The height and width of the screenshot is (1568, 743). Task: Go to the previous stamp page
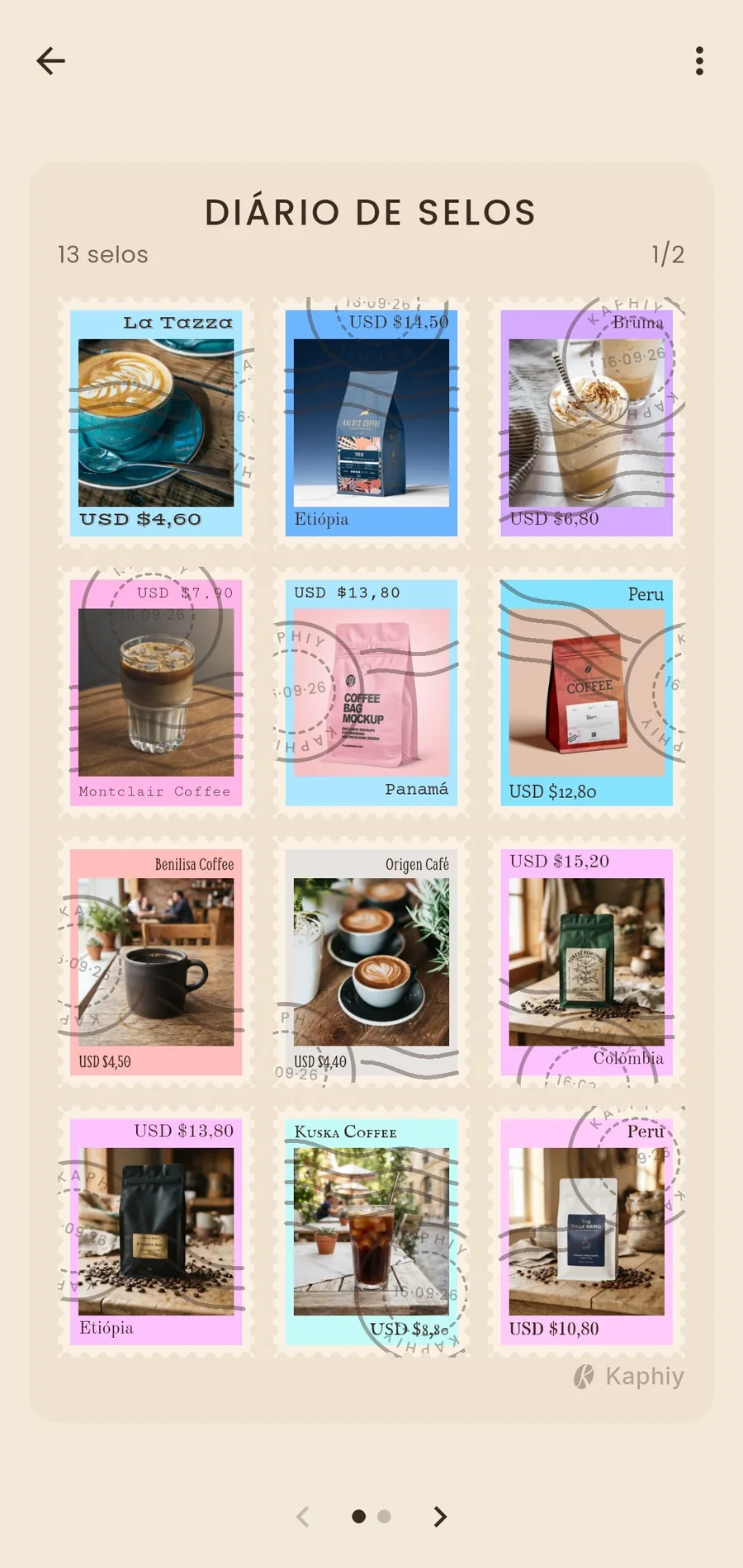click(303, 1516)
